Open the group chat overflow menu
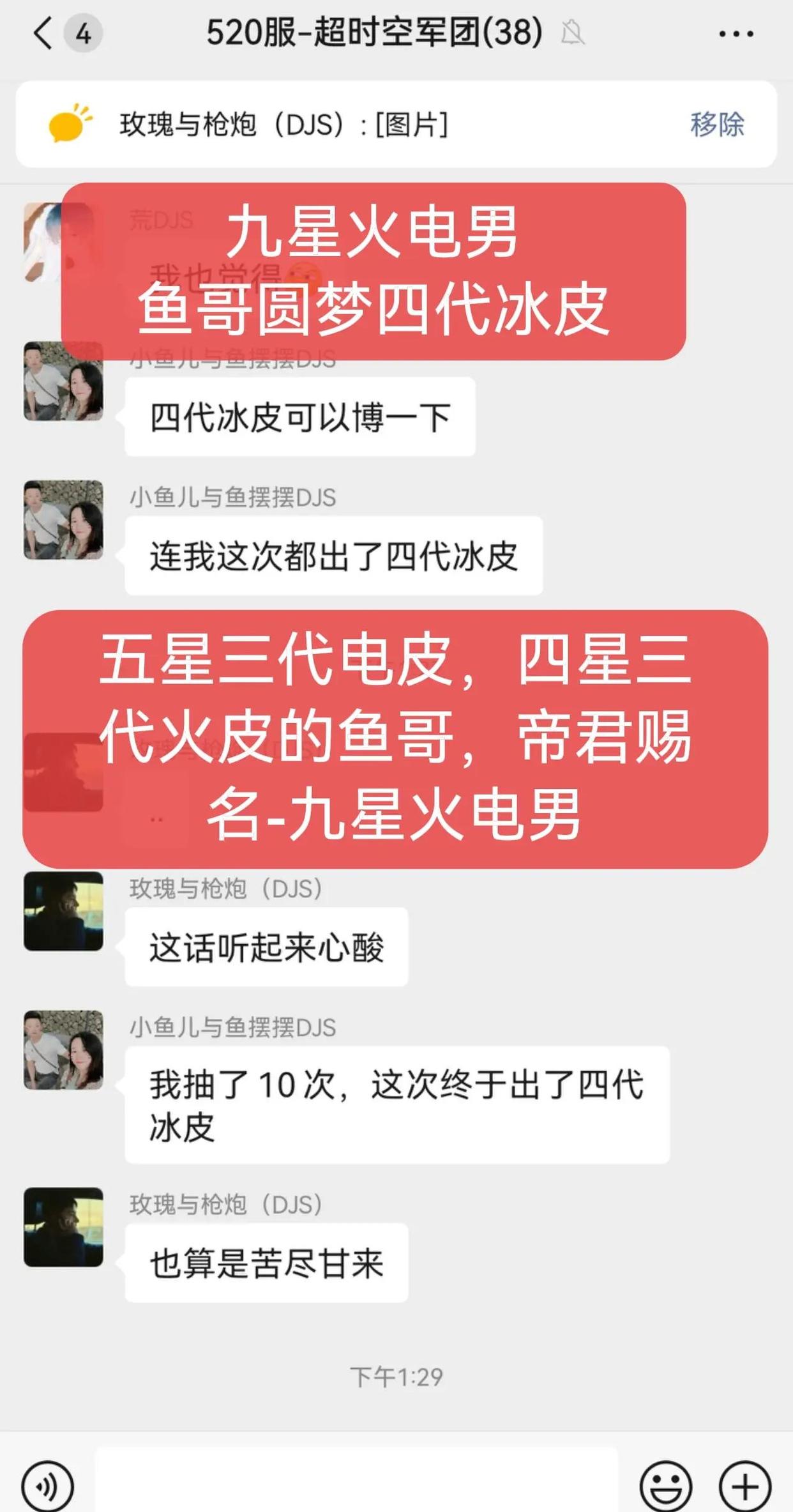 point(736,33)
